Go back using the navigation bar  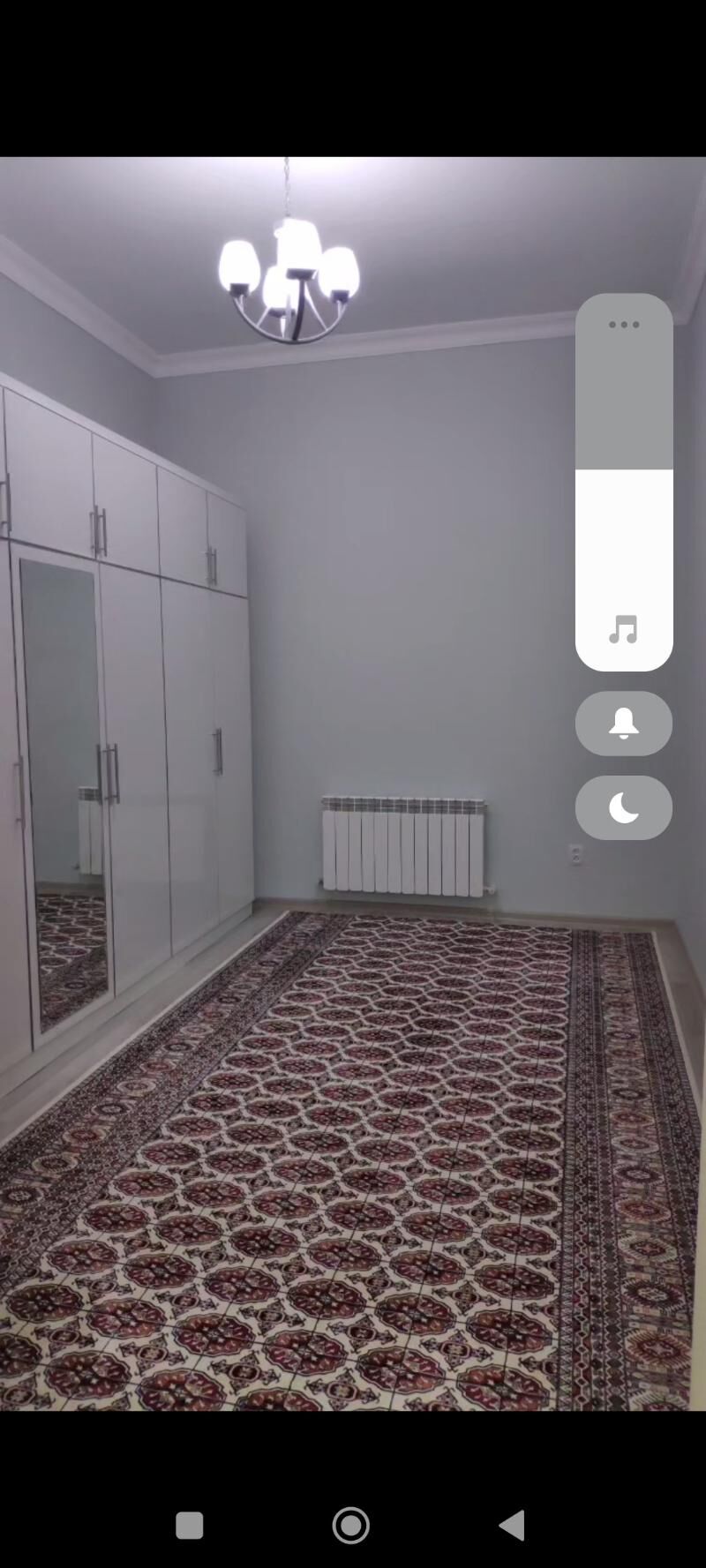click(x=513, y=1525)
